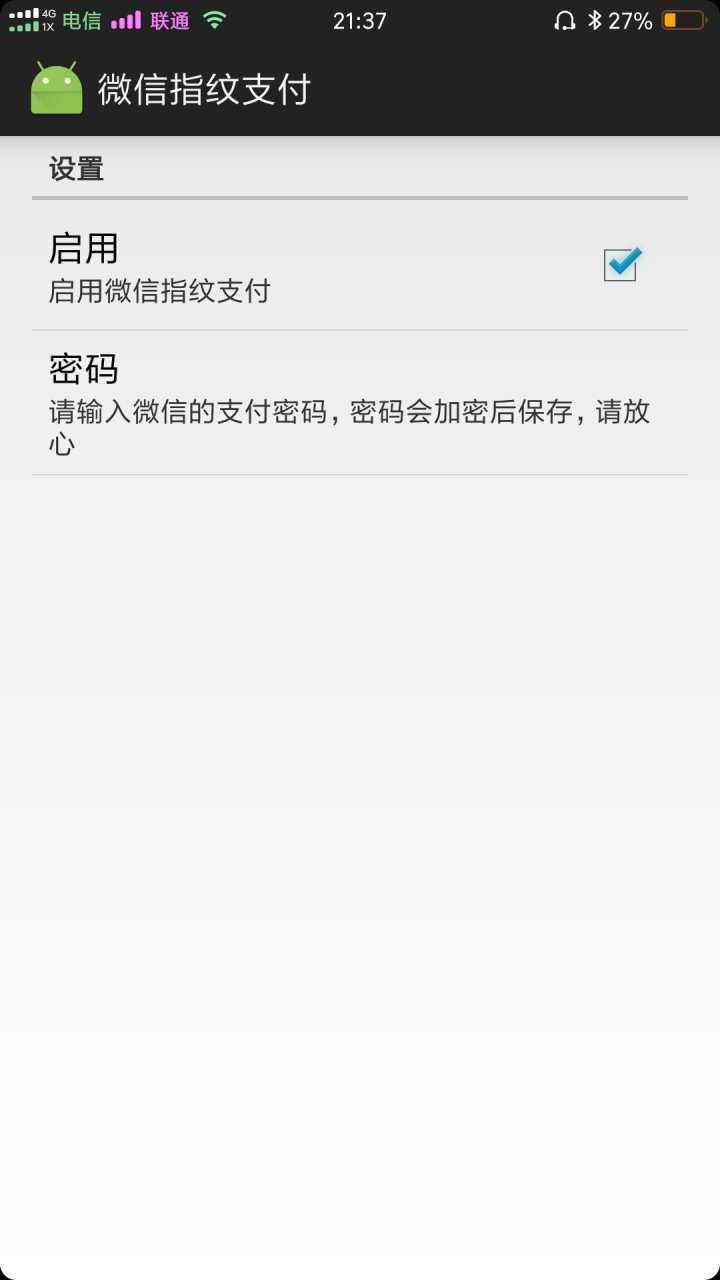Click the 设置 section header
720x1280 pixels.
click(74, 169)
